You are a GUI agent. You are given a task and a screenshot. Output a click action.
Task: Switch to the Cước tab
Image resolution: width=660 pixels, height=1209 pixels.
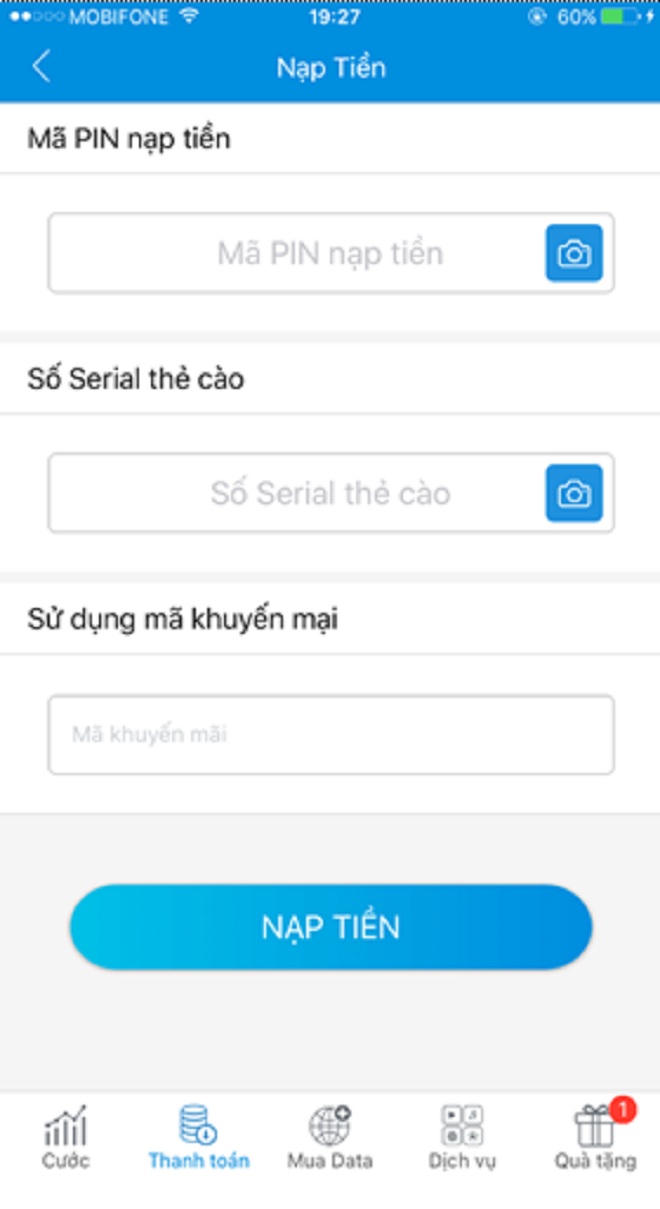point(66,1138)
